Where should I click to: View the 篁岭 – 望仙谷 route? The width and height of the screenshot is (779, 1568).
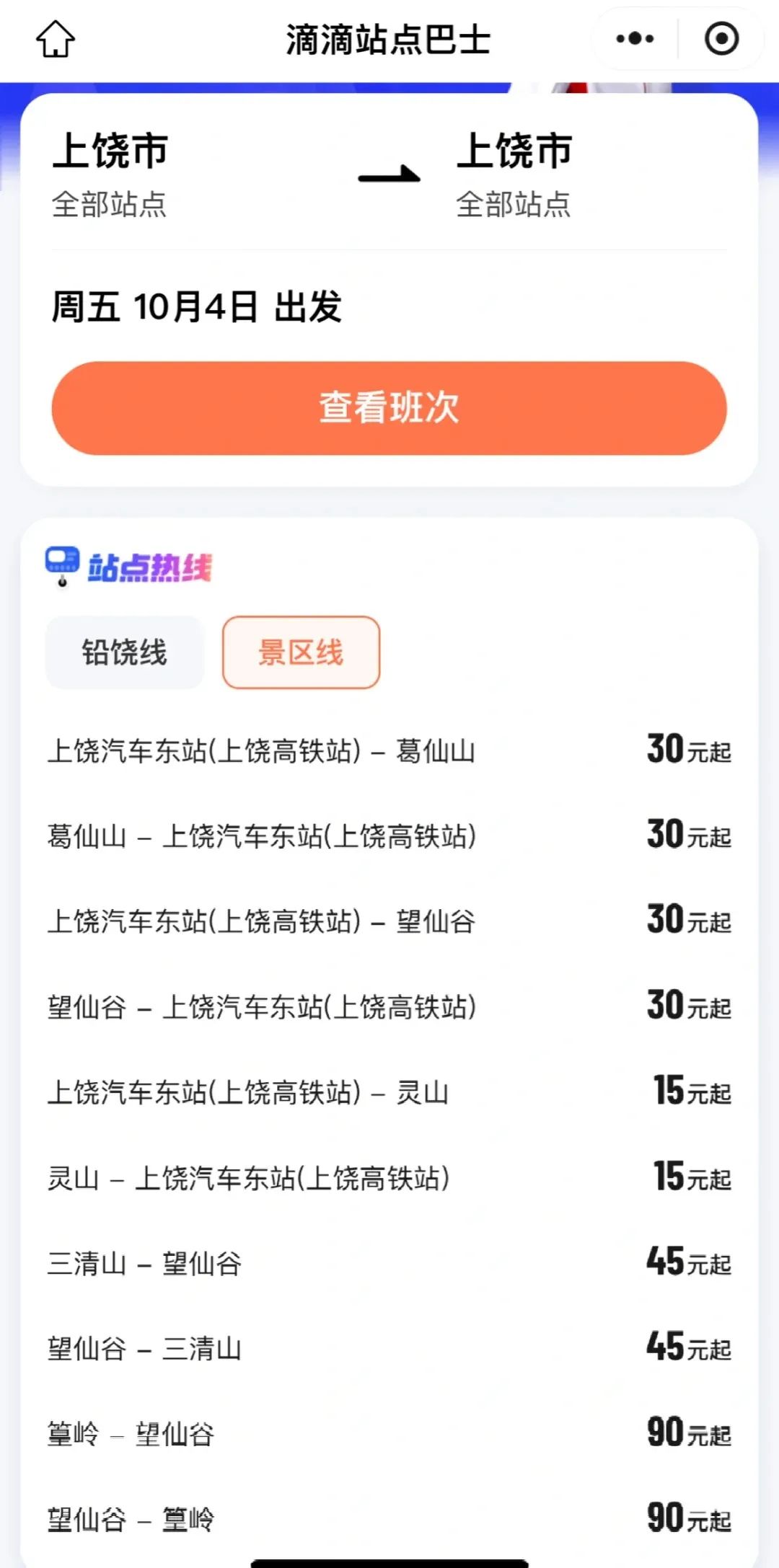coord(389,1434)
